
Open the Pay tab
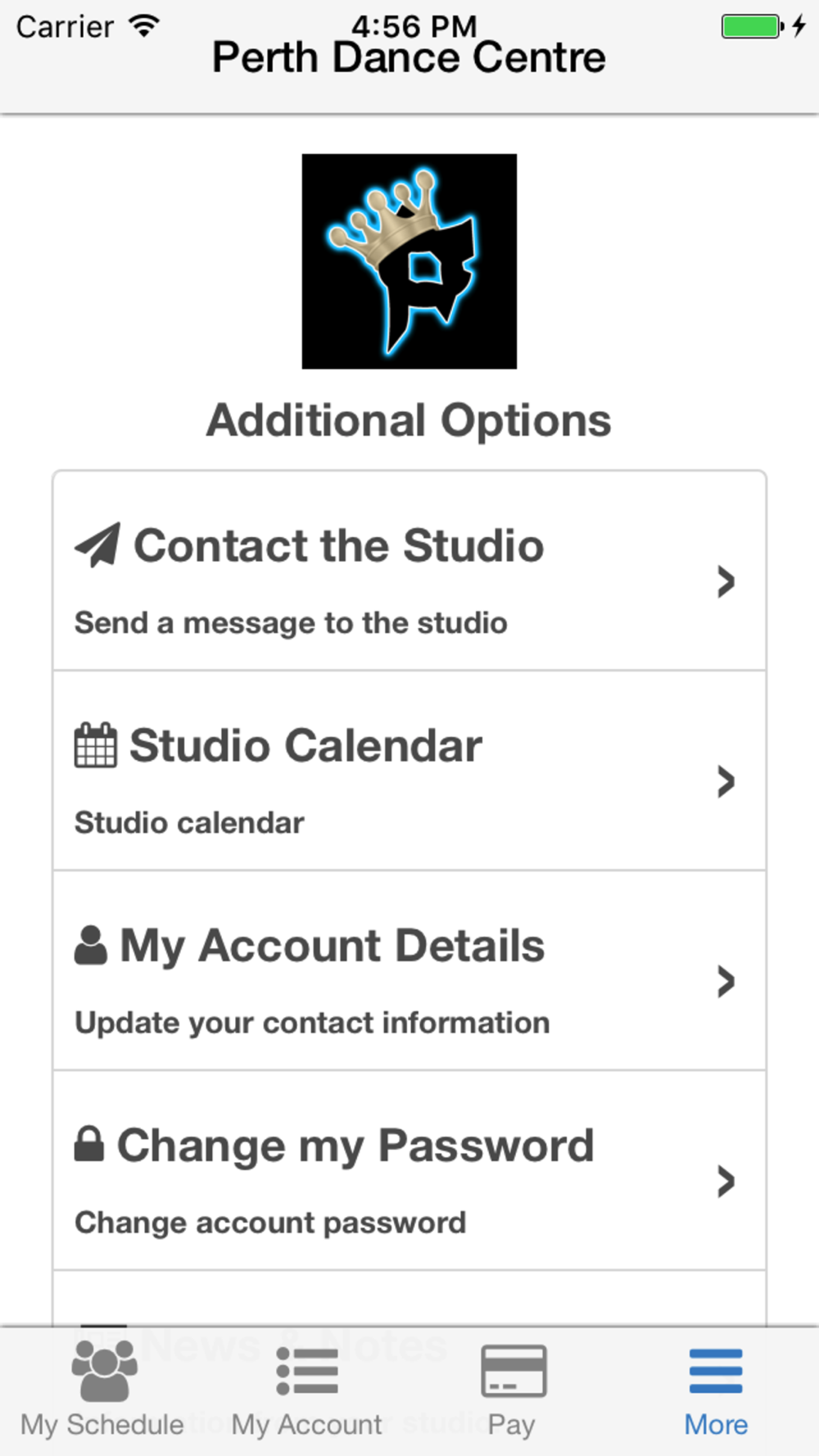512,1391
